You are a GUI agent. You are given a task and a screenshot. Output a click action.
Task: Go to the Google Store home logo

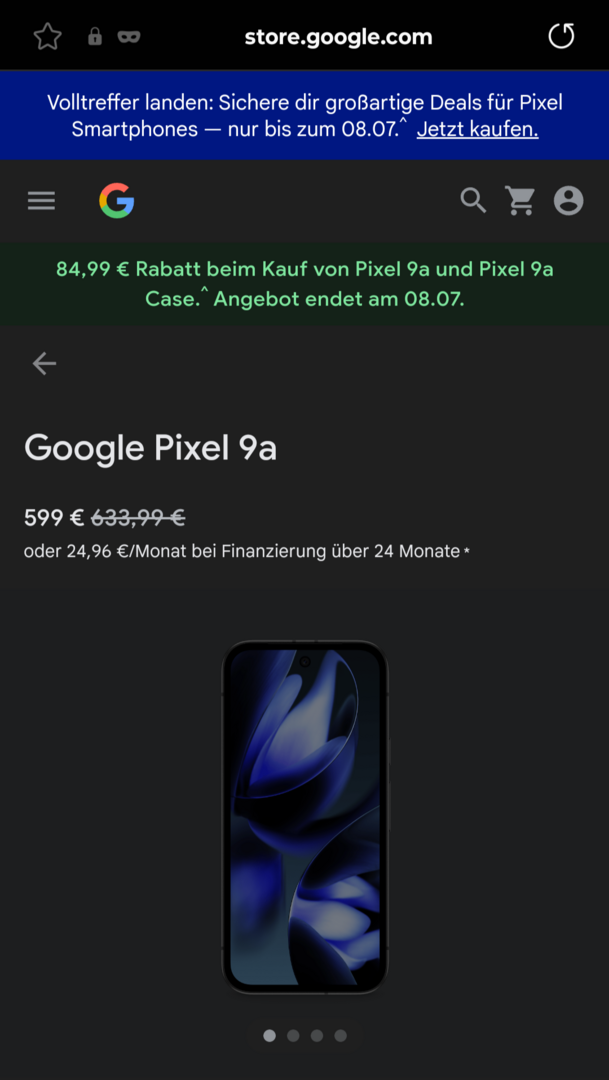pos(117,201)
